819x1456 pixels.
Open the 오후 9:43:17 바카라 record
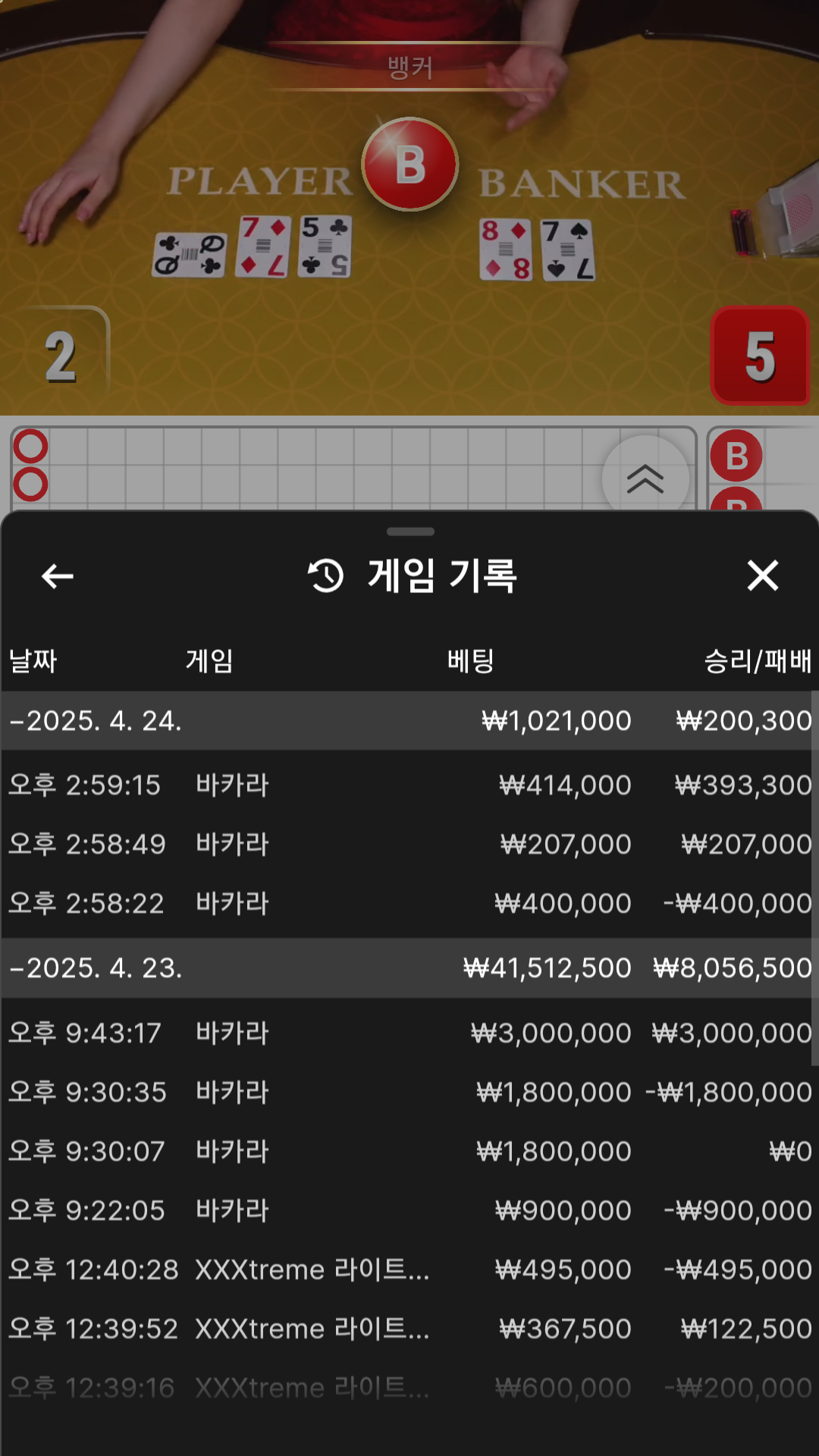[x=409, y=1033]
